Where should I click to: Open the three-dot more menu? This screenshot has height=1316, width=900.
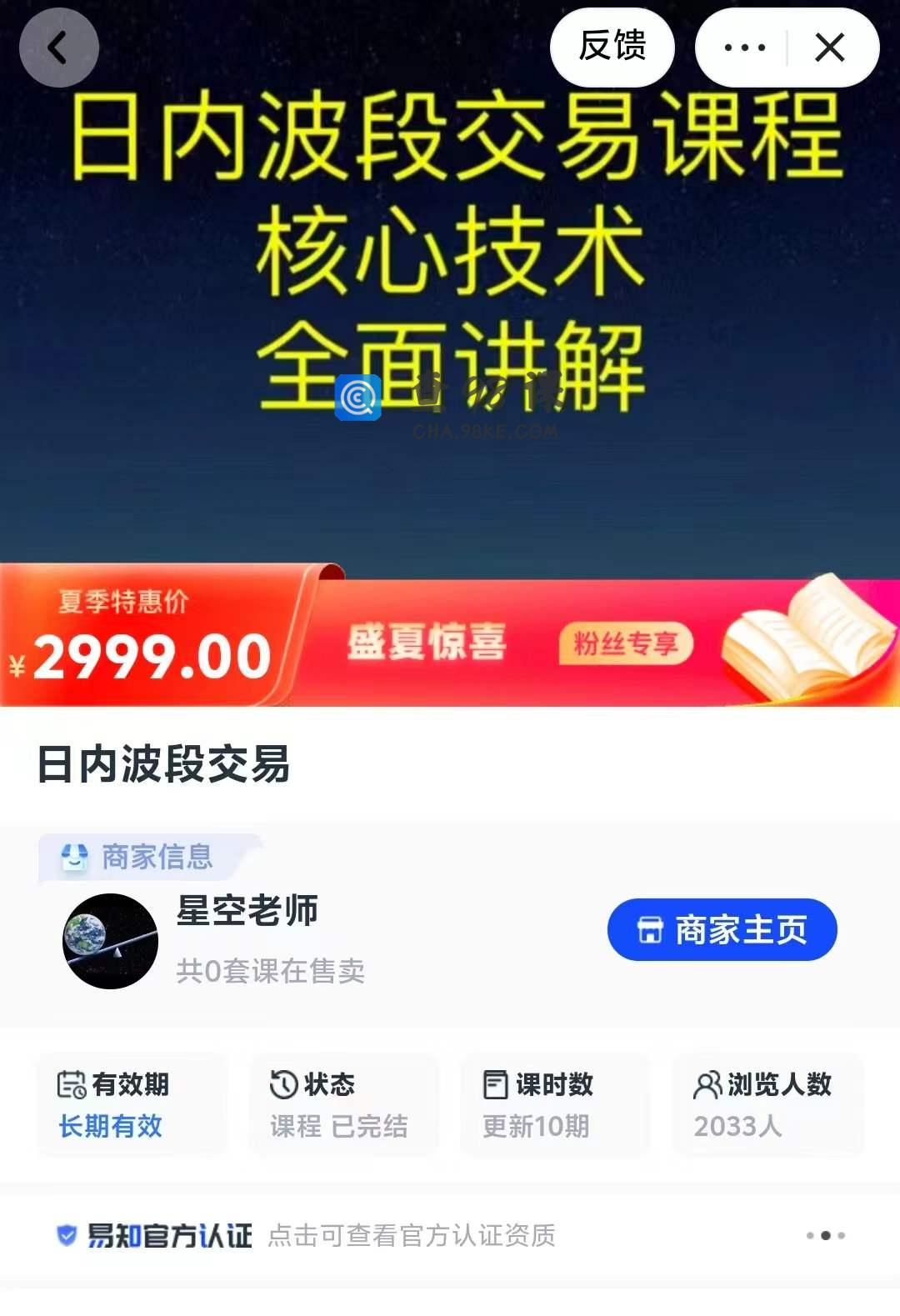(x=744, y=48)
